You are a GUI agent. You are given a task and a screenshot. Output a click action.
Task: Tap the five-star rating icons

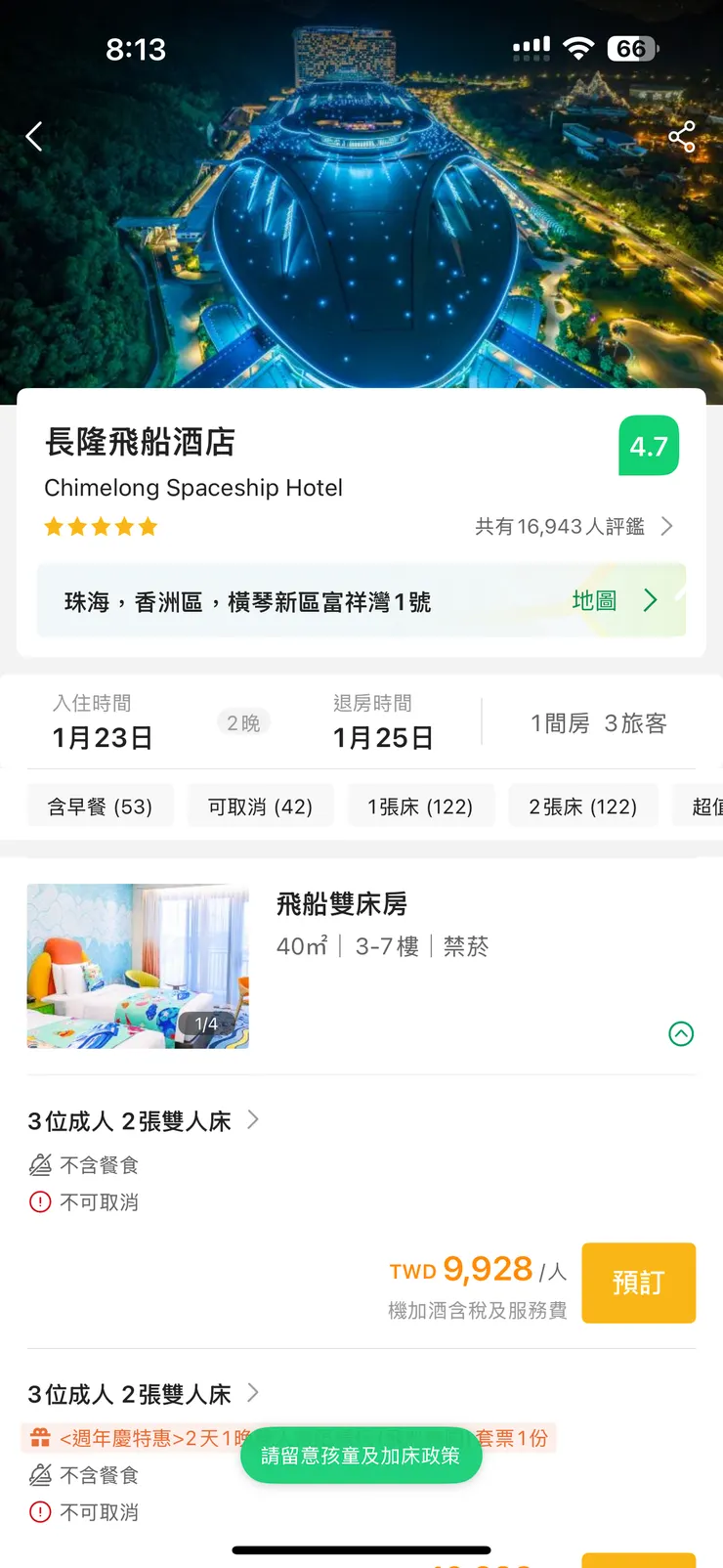pos(101,526)
